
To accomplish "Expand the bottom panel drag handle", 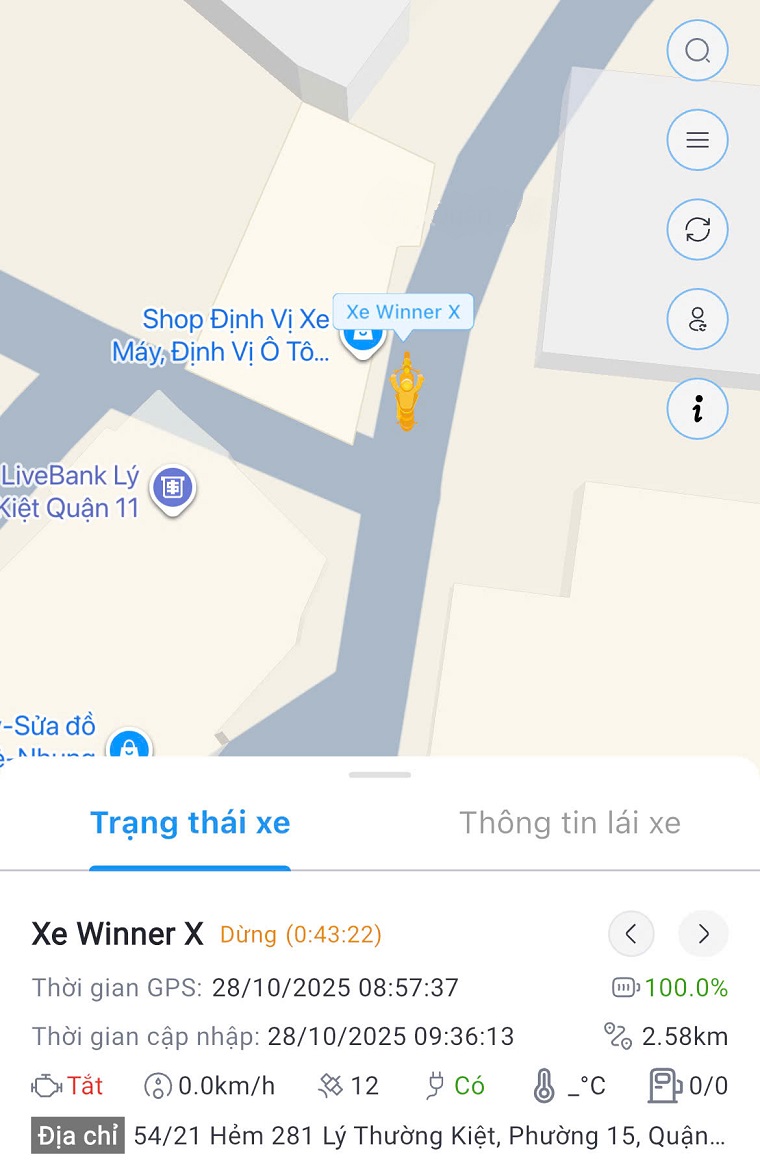I will point(380,773).
